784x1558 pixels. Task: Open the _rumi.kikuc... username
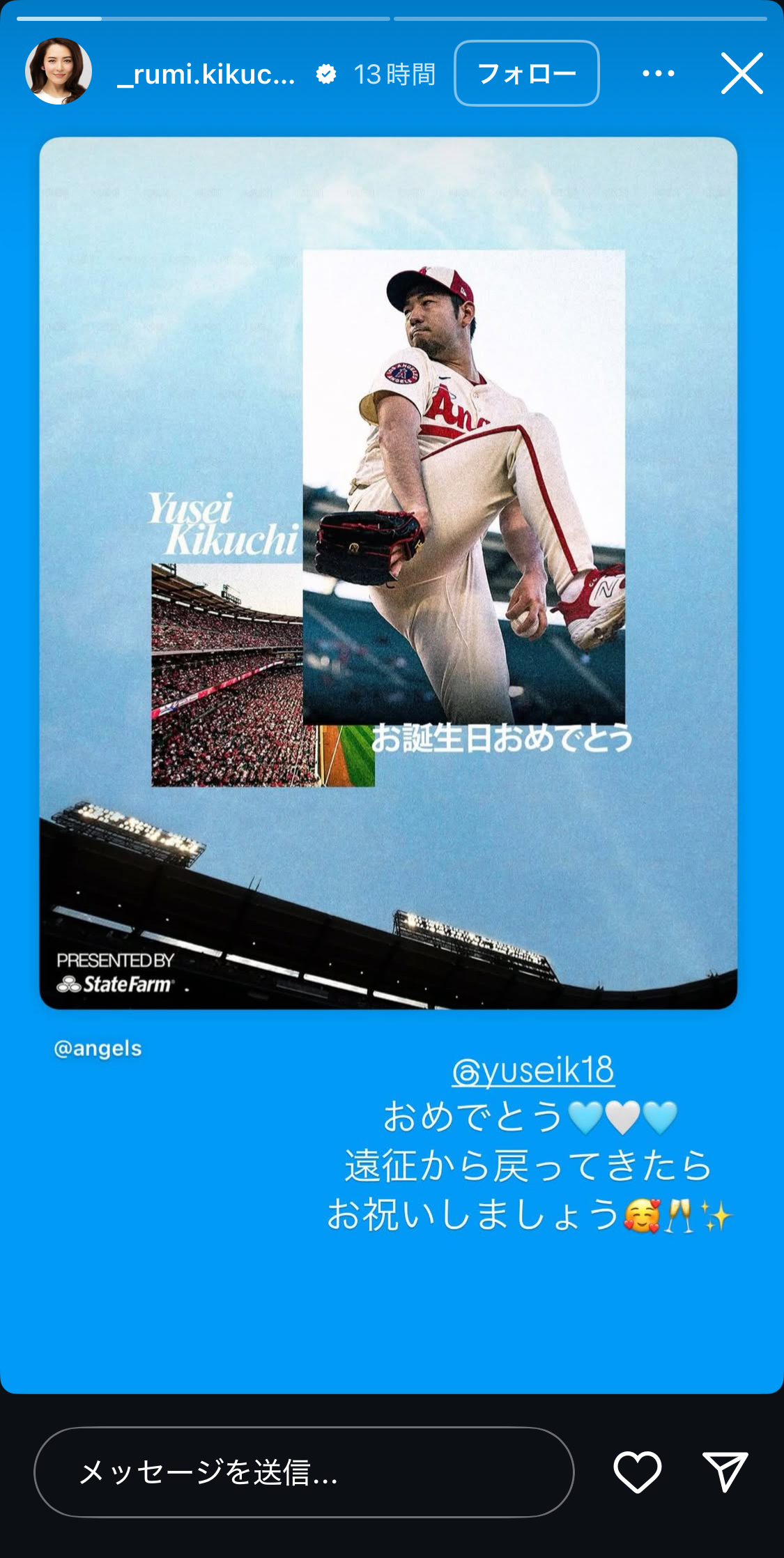click(x=206, y=74)
